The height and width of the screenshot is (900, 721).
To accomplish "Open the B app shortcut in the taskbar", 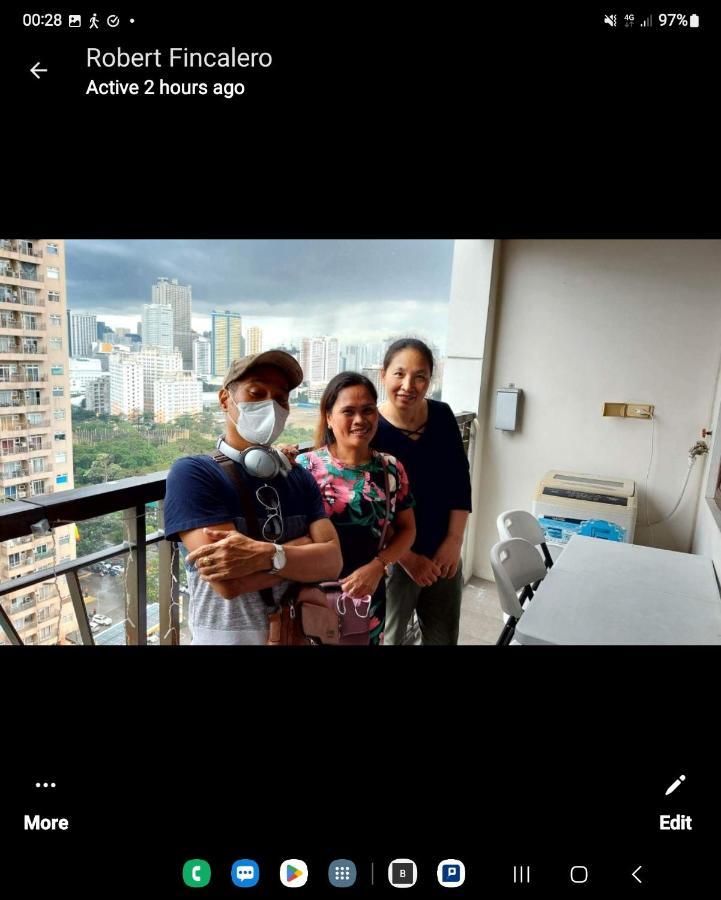I will (402, 873).
